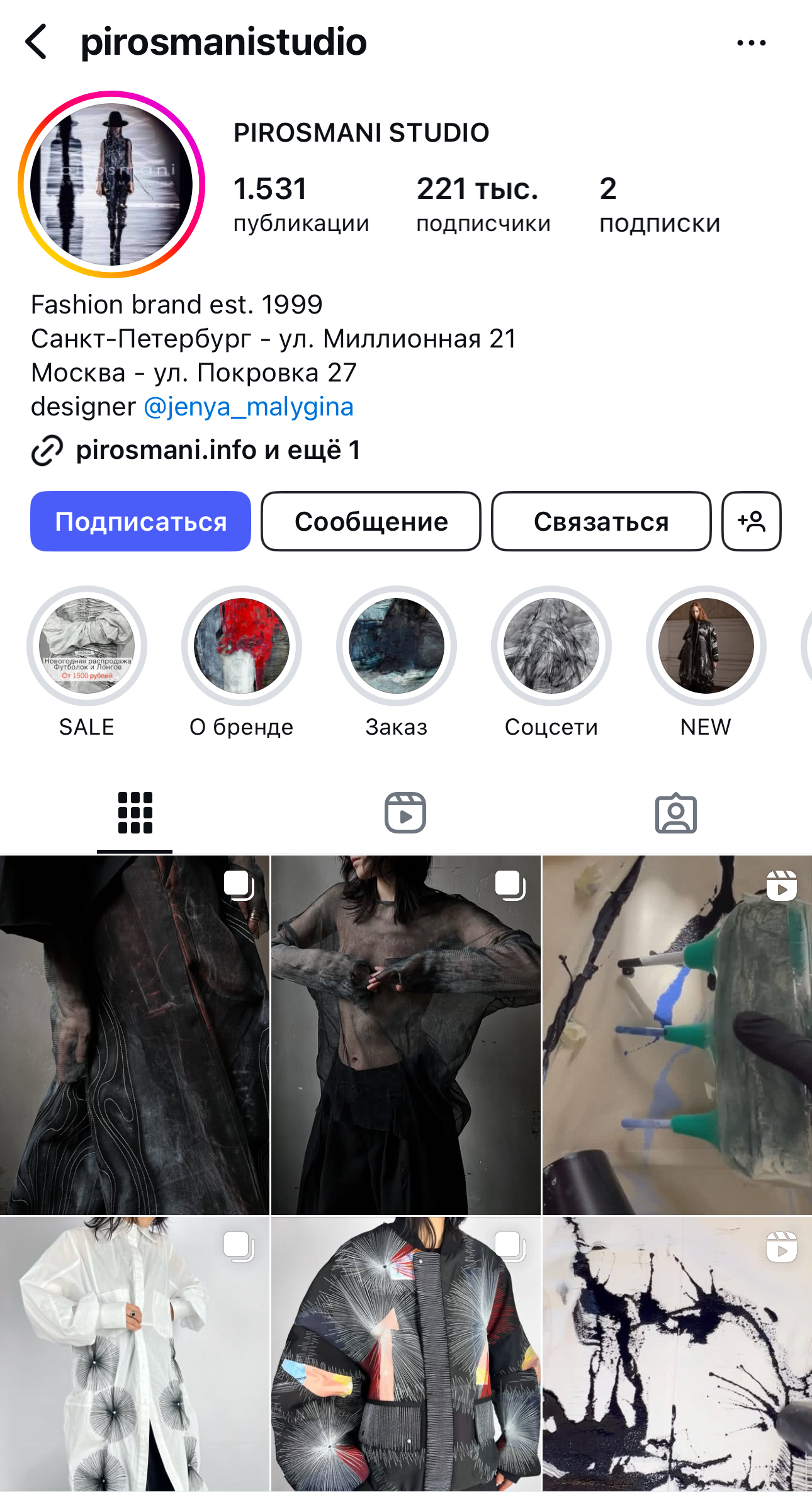Open the Соцсети highlight

(x=551, y=646)
